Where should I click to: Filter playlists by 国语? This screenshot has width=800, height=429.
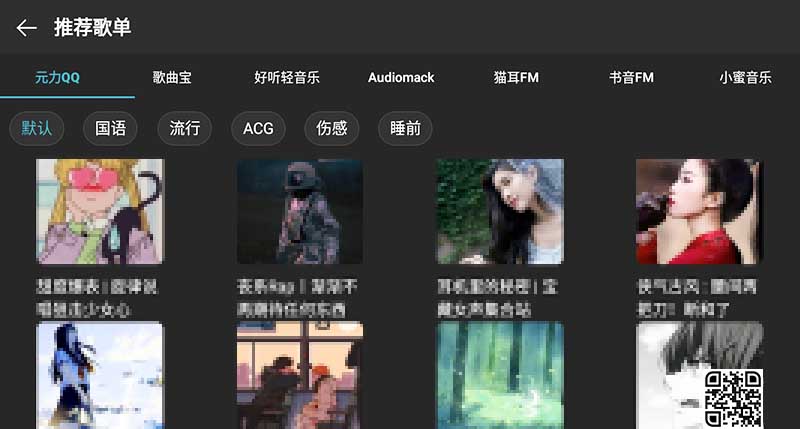point(110,128)
